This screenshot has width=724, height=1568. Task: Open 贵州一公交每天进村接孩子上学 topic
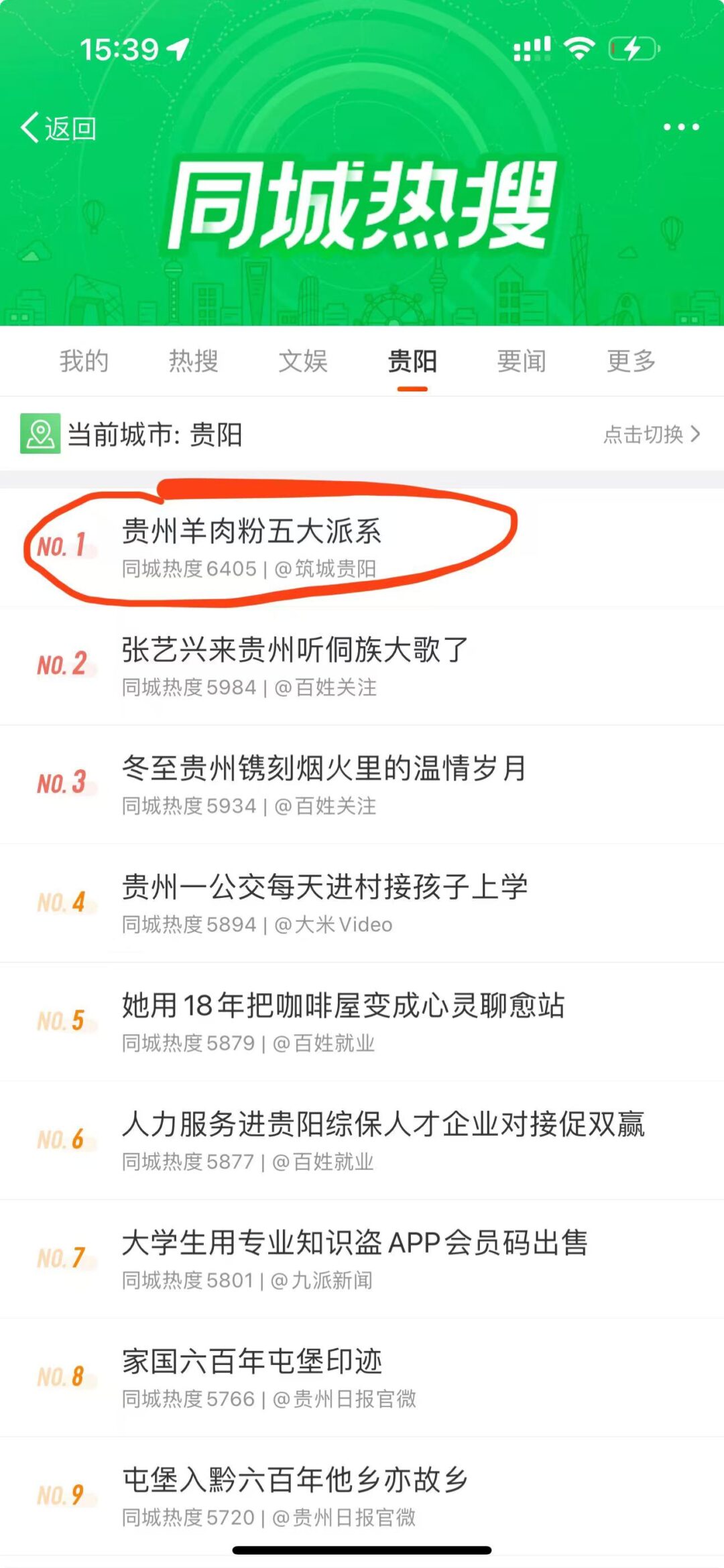324,887
